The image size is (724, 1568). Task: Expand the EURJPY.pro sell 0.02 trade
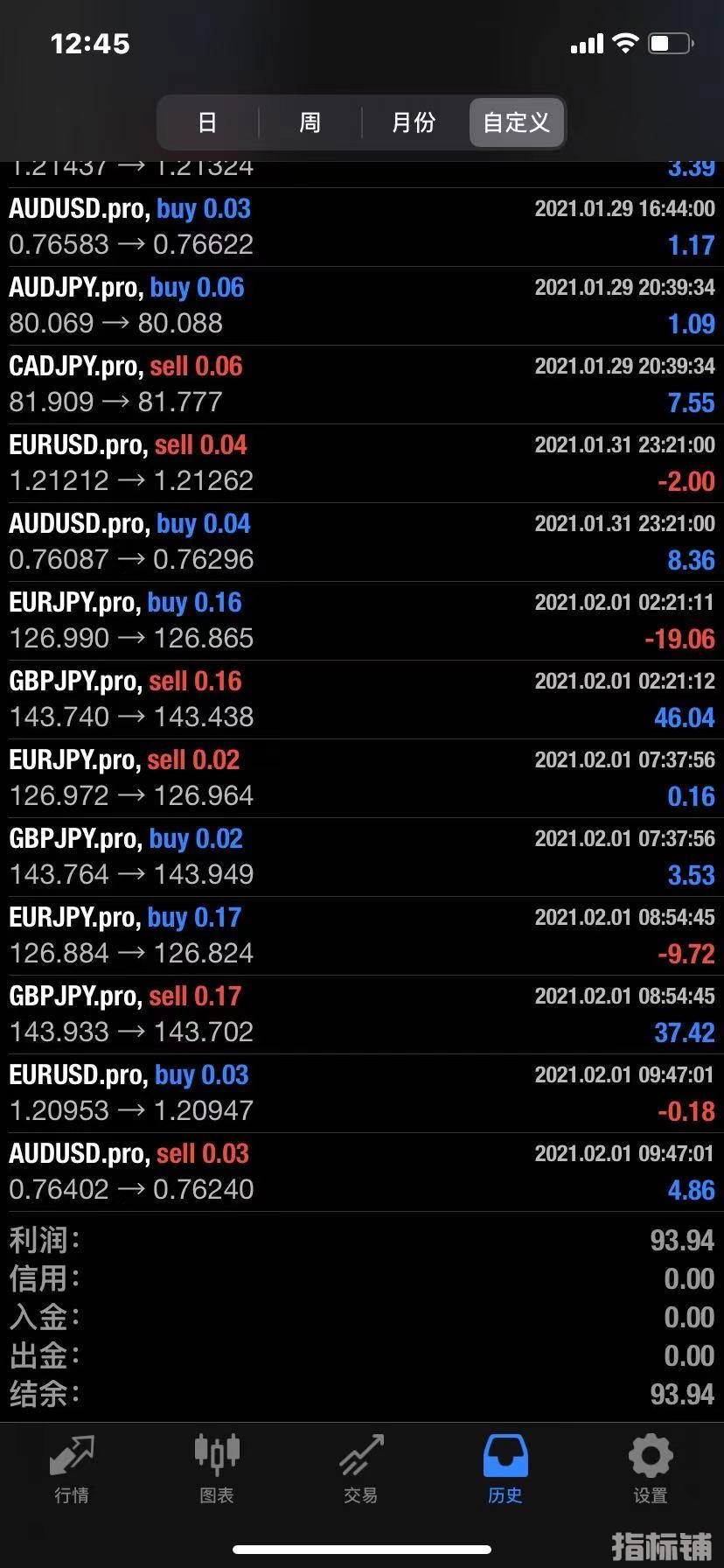coord(362,778)
